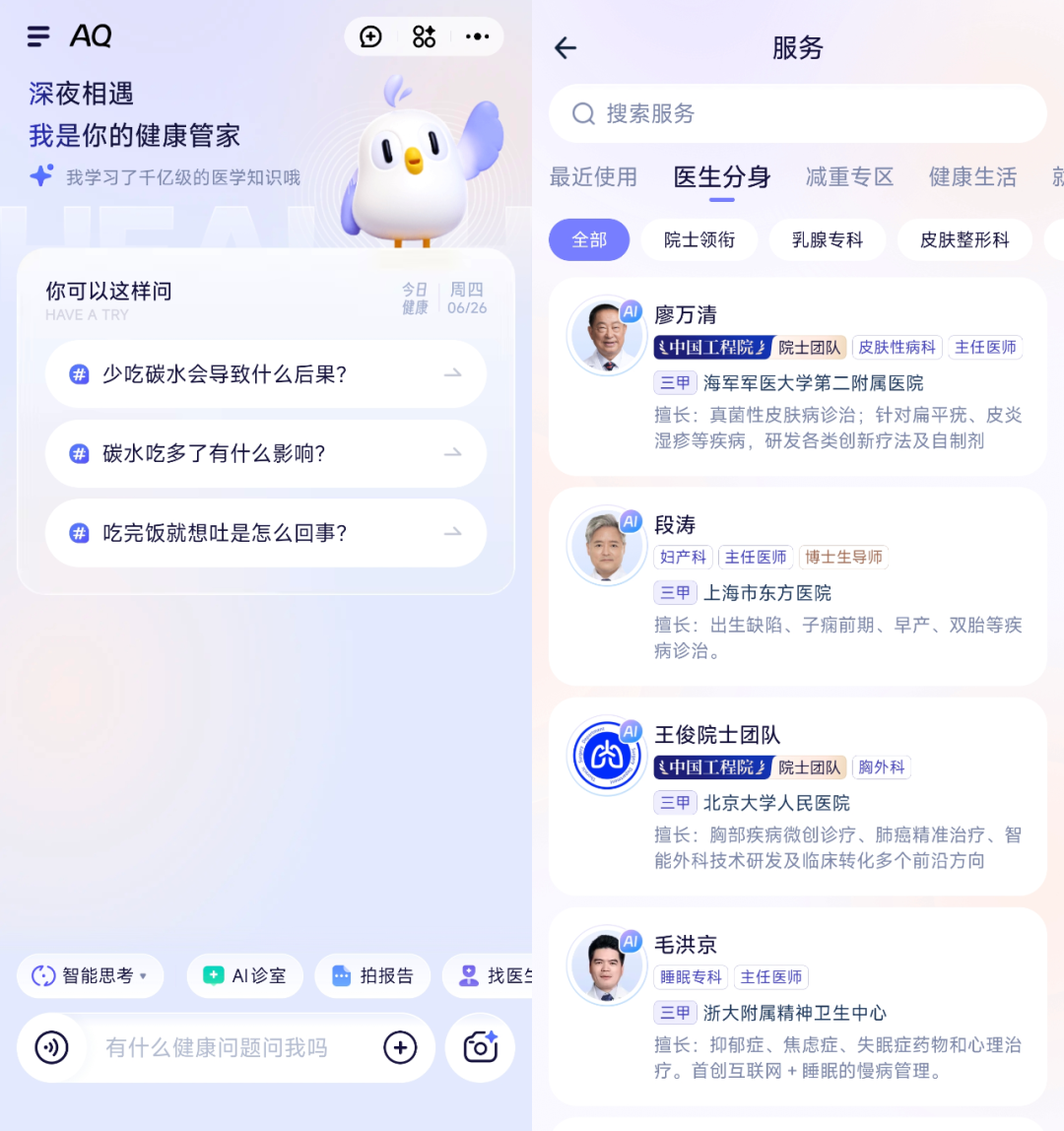The image size is (1064, 1131).
Task: Open the hamburger menu beside the AQ logo
Action: tap(36, 35)
